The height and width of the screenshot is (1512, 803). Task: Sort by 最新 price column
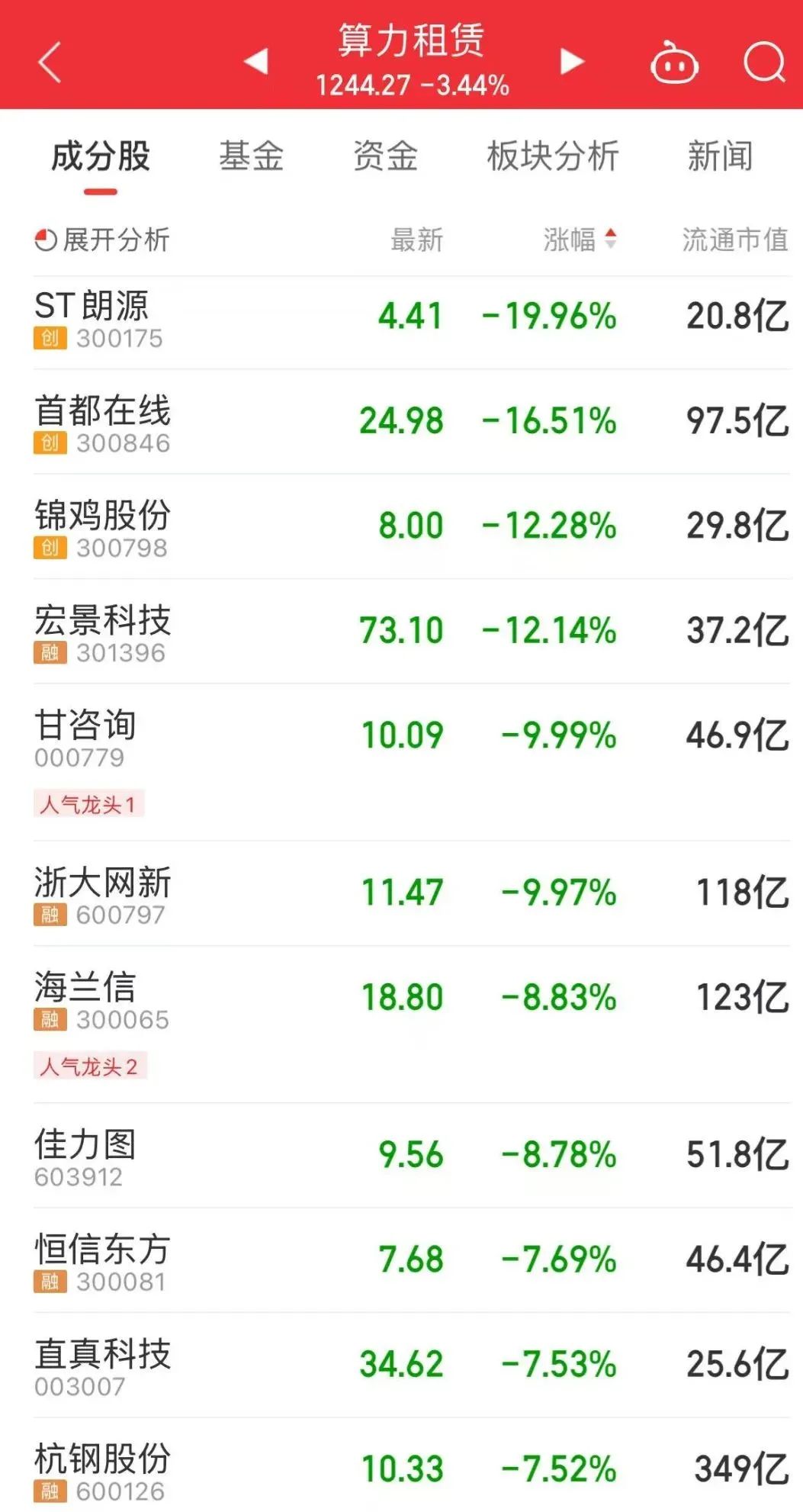pos(416,240)
